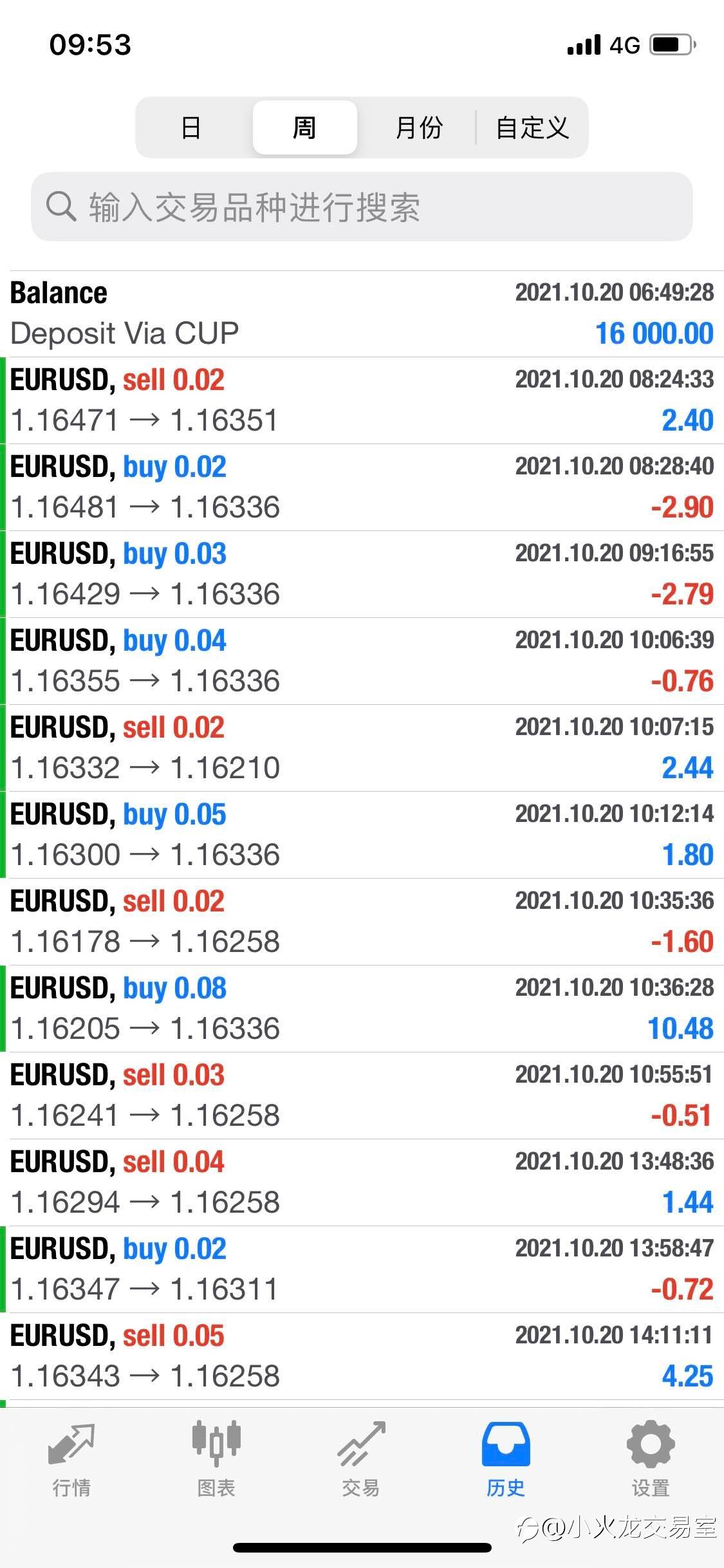724x1568 pixels.
Task: Expand EURUSD buy 0.03 trade at 09:16:55
Action: (362, 574)
